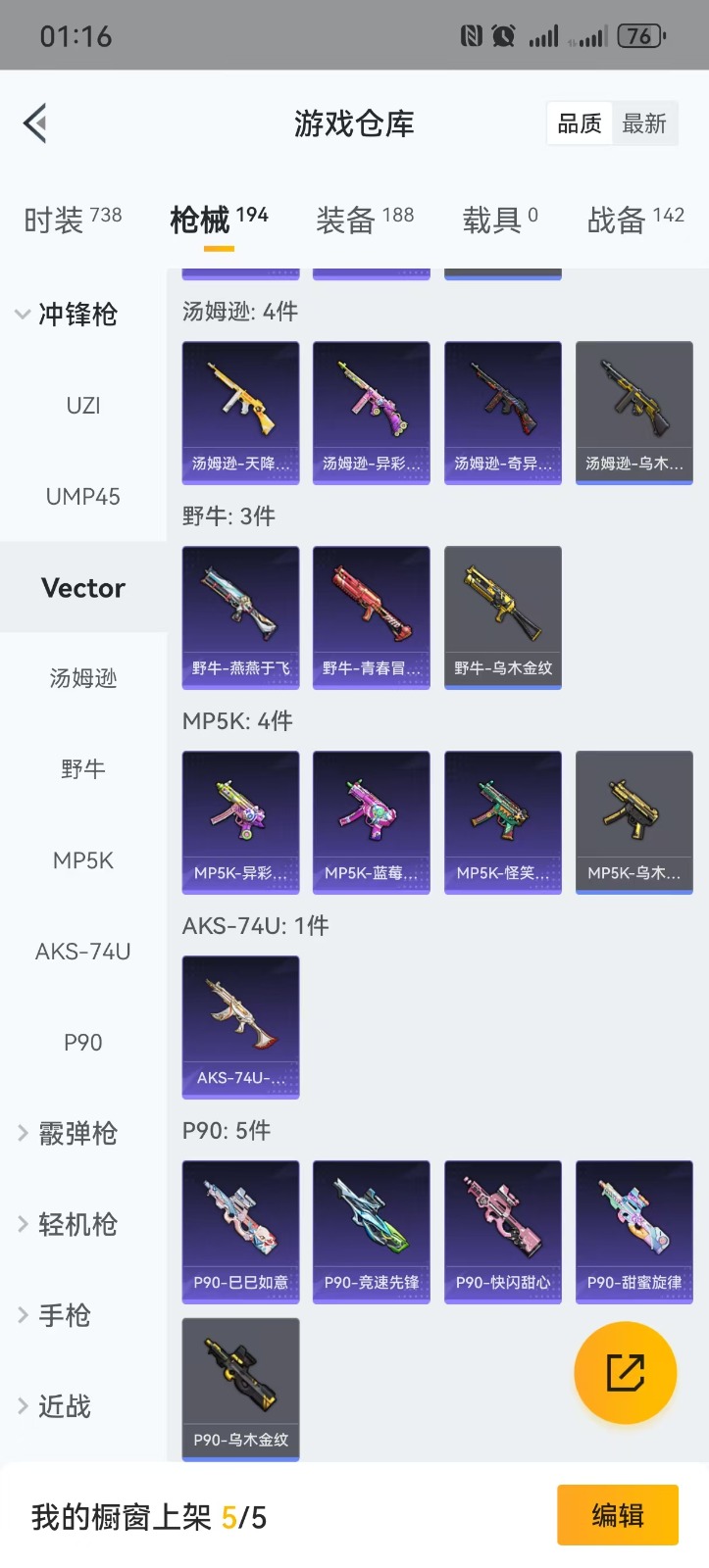709x1568 pixels.
Task: Select UMP45 in the sidebar
Action: pos(83,497)
